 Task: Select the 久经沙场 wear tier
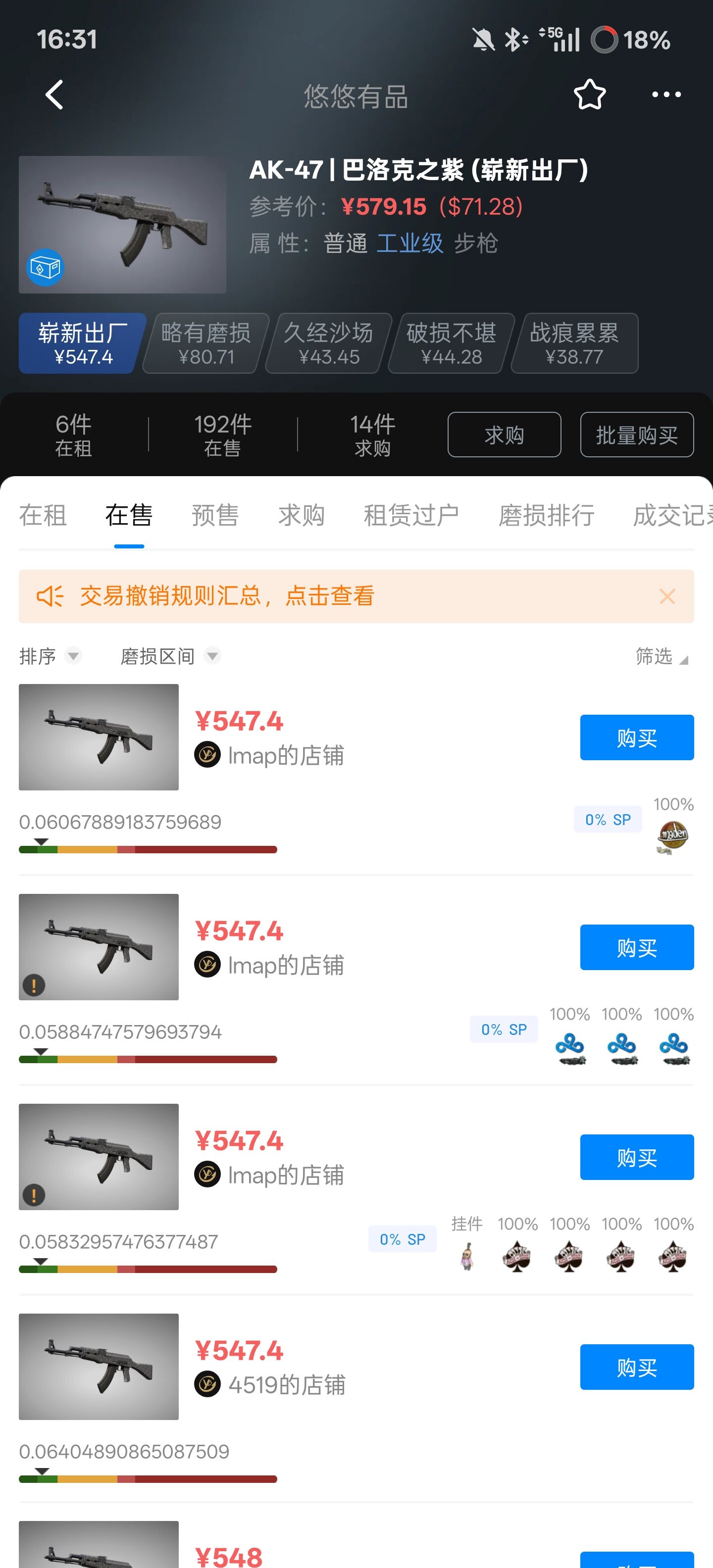(329, 343)
